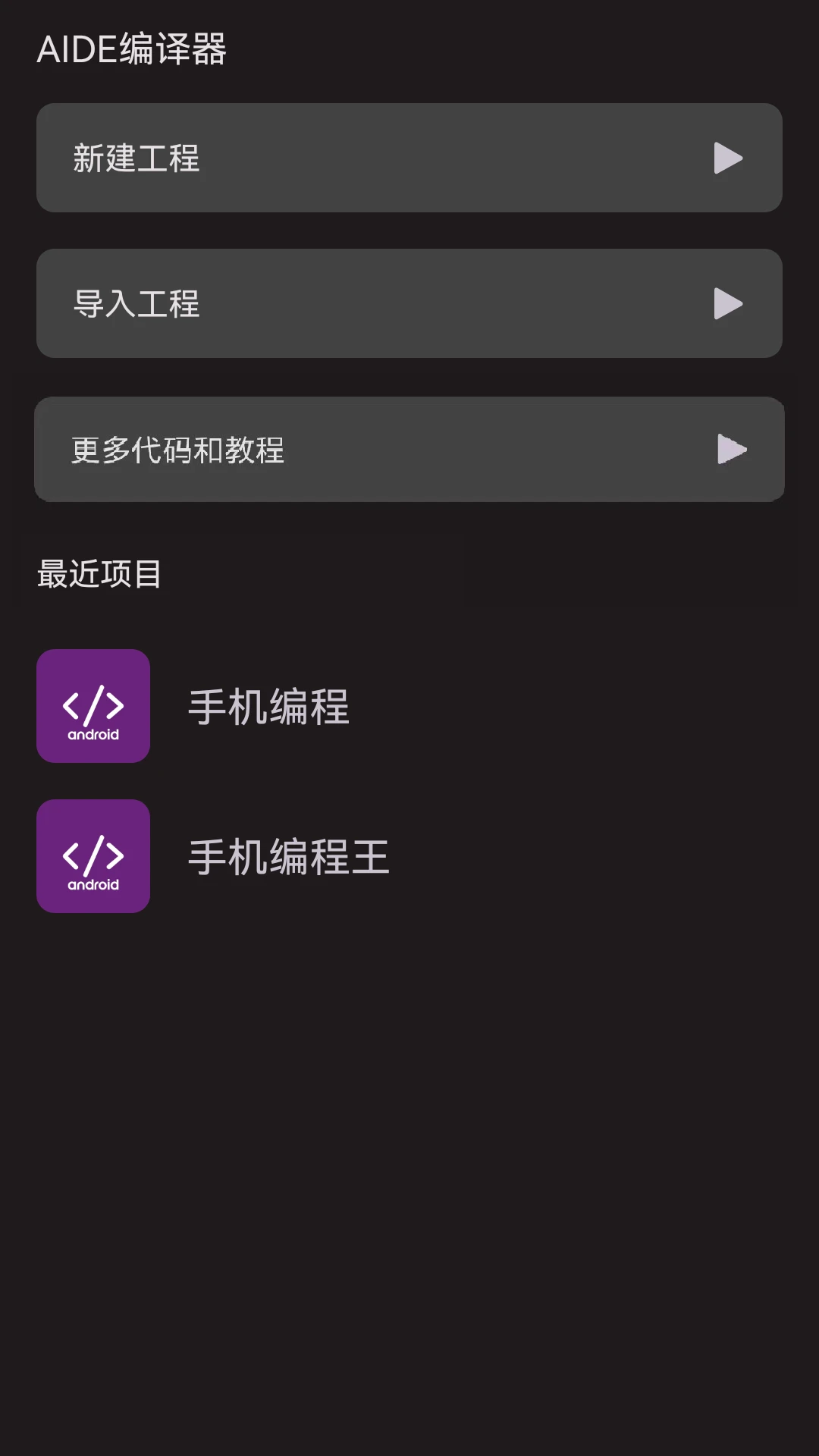Open 新建工程 to create a project
This screenshot has height=1456, width=819.
point(409,158)
